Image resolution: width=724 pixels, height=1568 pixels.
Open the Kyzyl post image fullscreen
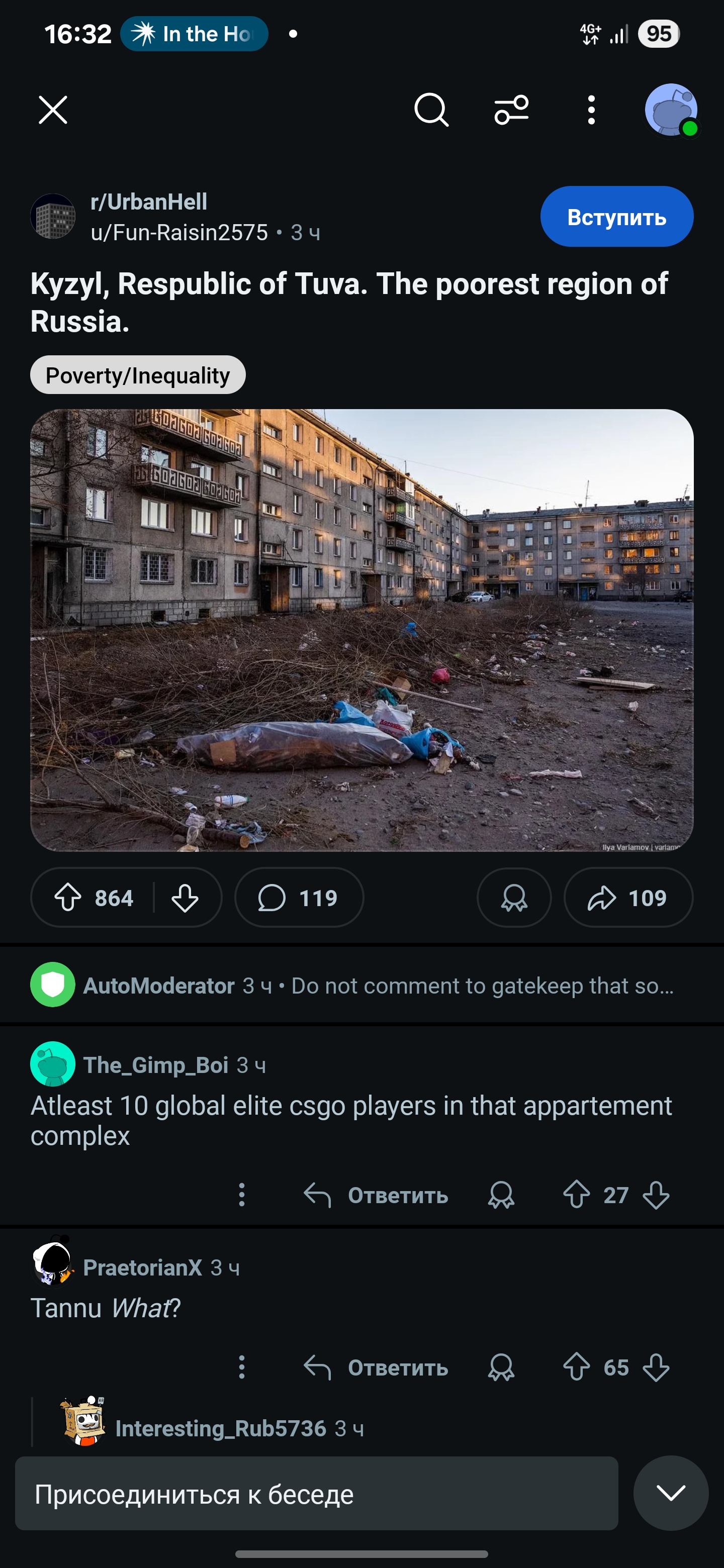[361, 630]
